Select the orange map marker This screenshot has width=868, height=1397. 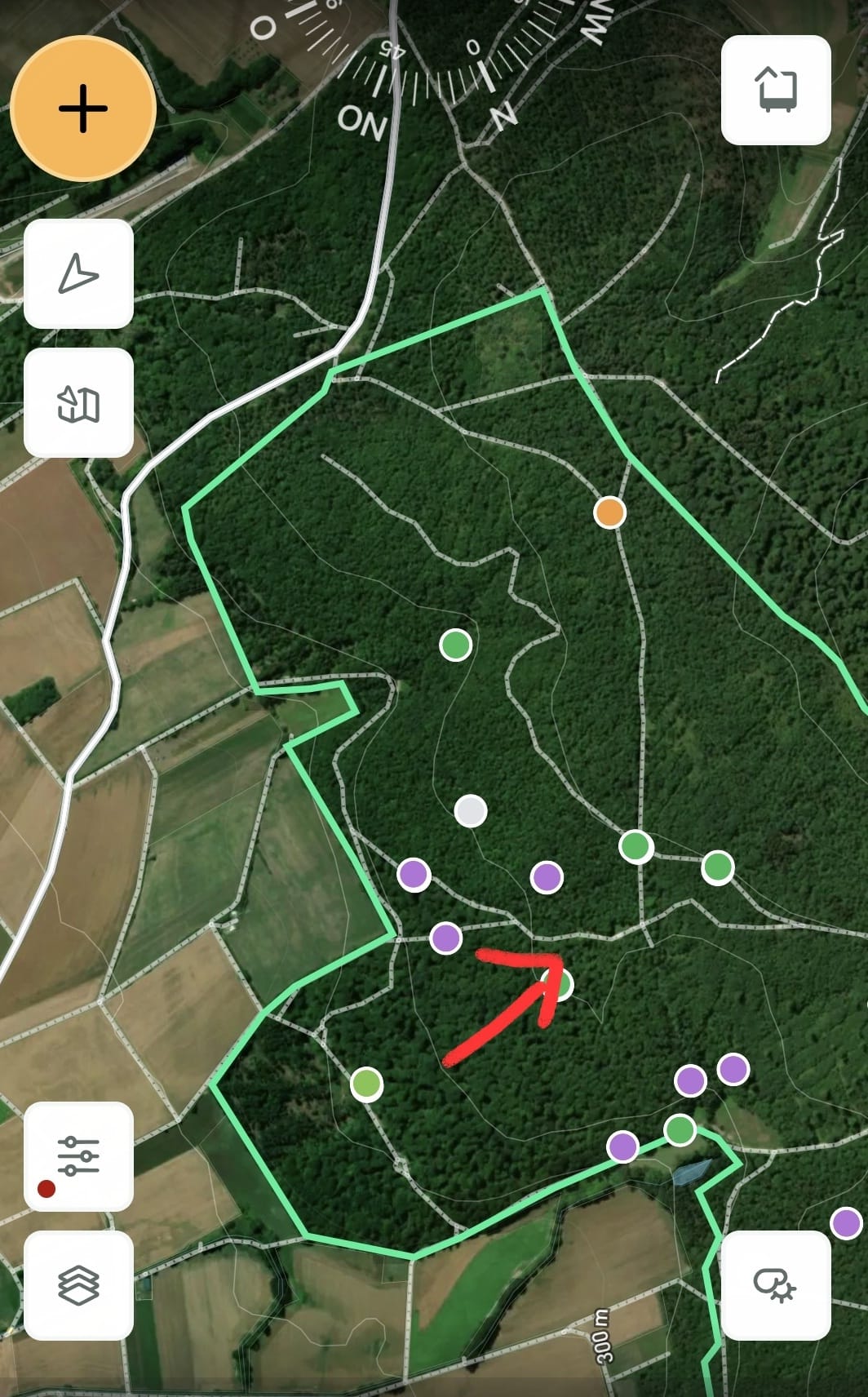coord(609,512)
